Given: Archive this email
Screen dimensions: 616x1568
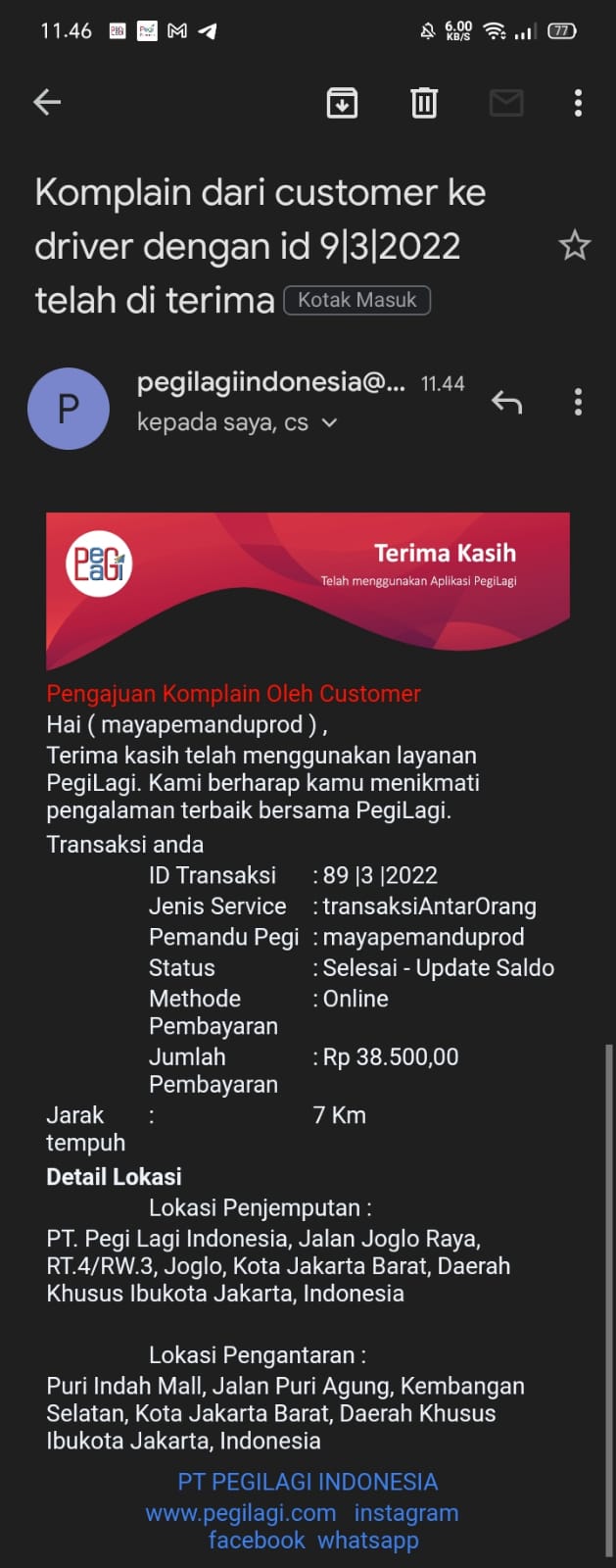Looking at the screenshot, I should pos(342,102).
